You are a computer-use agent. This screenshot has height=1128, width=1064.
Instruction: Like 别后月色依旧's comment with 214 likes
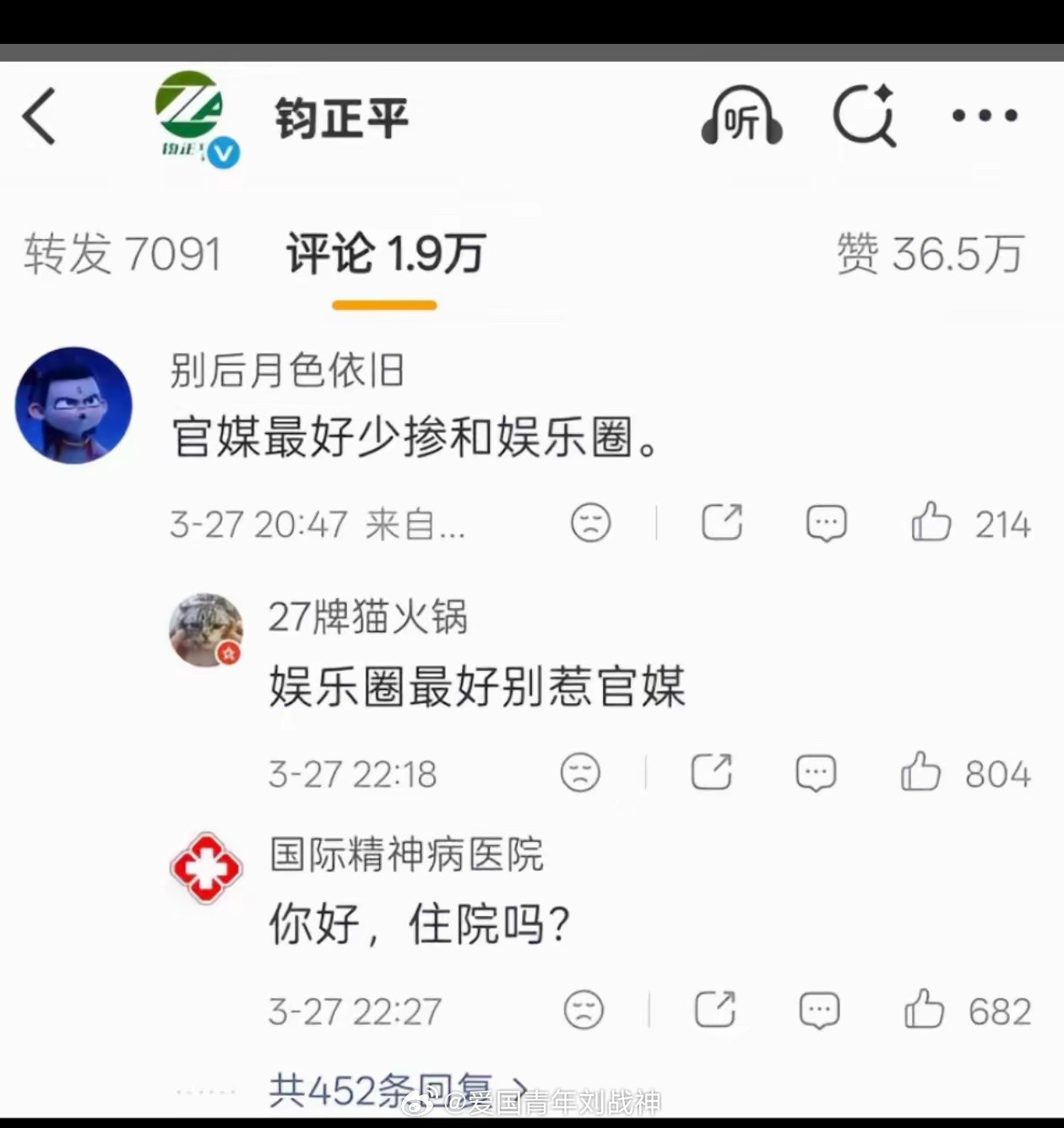(929, 522)
